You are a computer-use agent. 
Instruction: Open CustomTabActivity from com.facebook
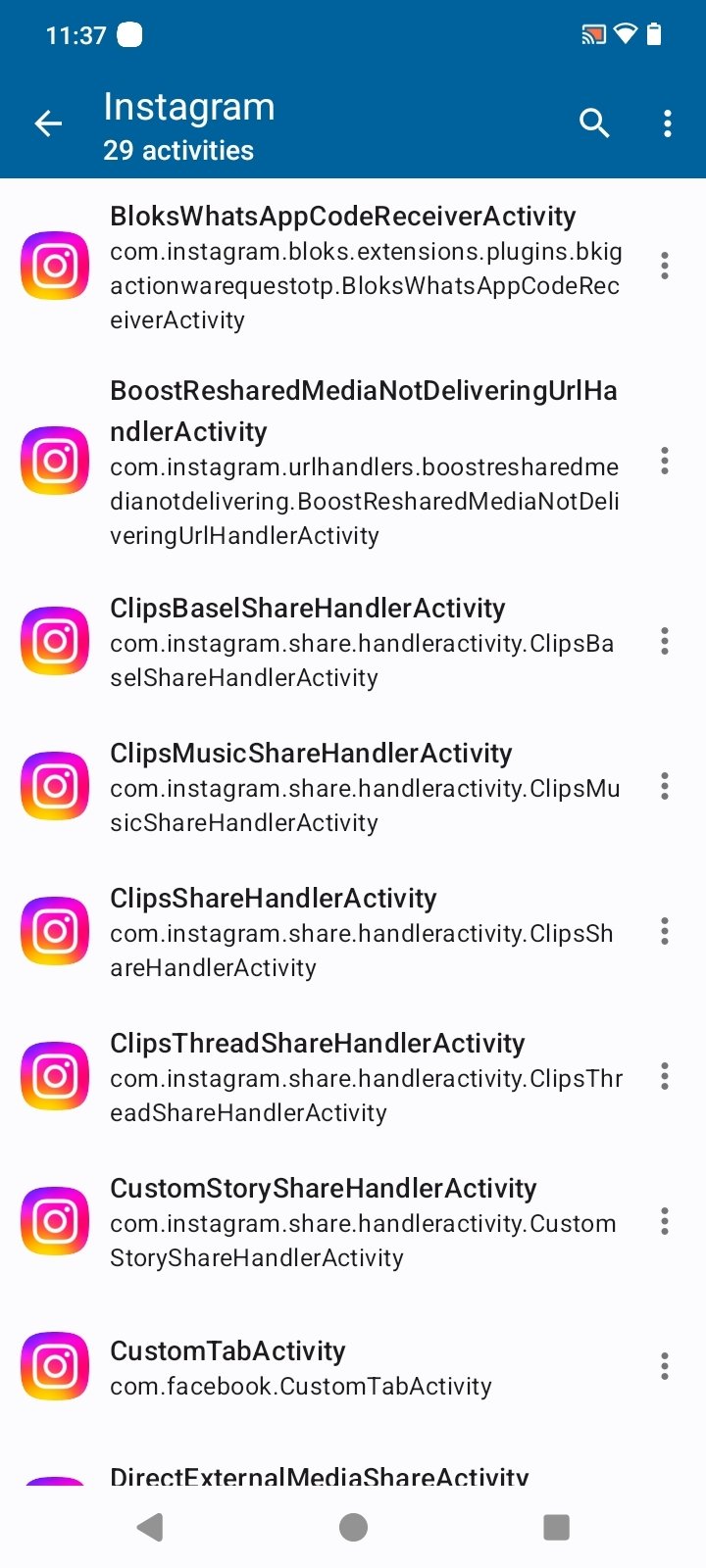(x=363, y=1367)
